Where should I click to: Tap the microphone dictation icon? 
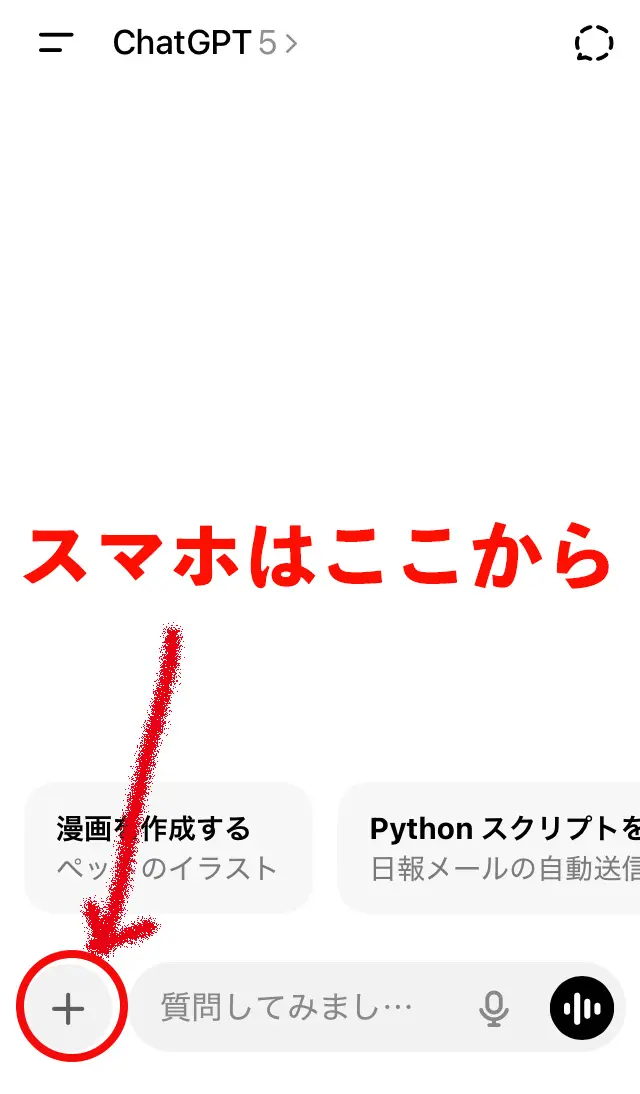493,1008
